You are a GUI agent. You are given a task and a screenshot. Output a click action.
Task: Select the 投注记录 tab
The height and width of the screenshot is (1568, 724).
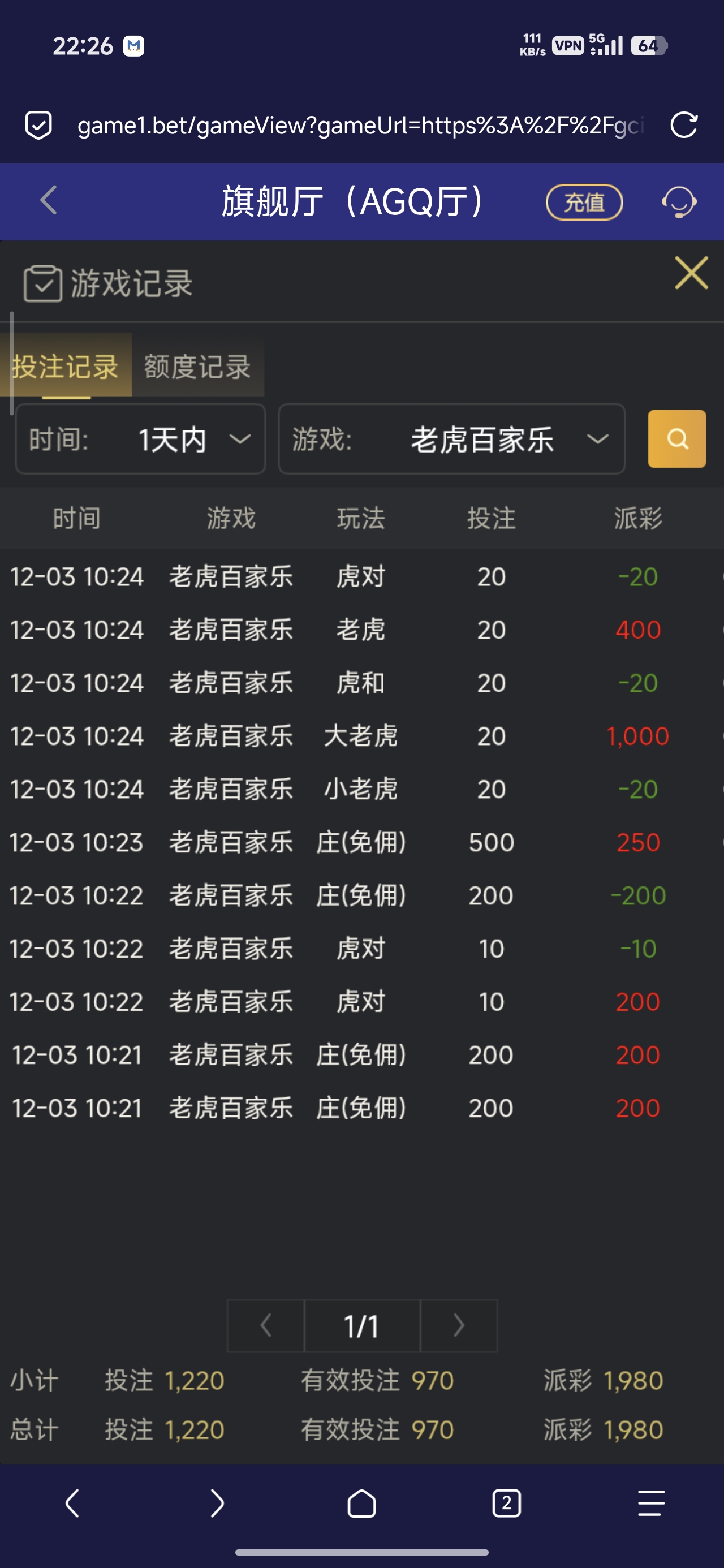pos(67,367)
